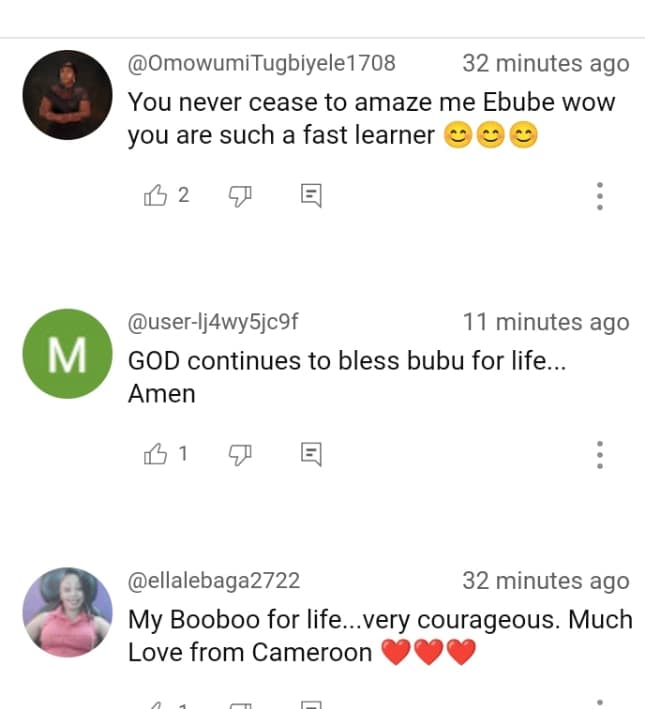Dislike the comment by user-lj4wy5jc9f
The width and height of the screenshot is (645, 709).
click(240, 455)
